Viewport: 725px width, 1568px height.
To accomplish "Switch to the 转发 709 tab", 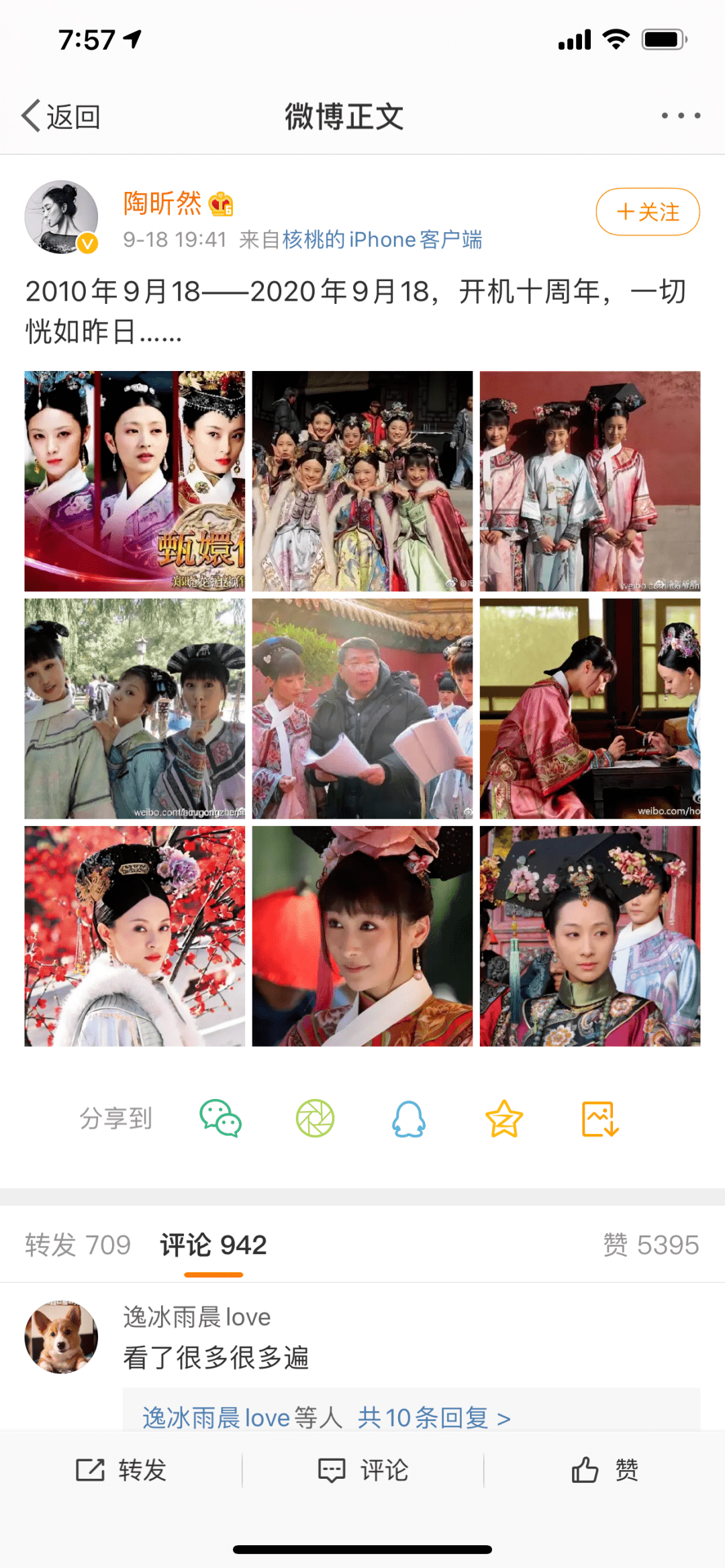I will pyautogui.click(x=78, y=1245).
